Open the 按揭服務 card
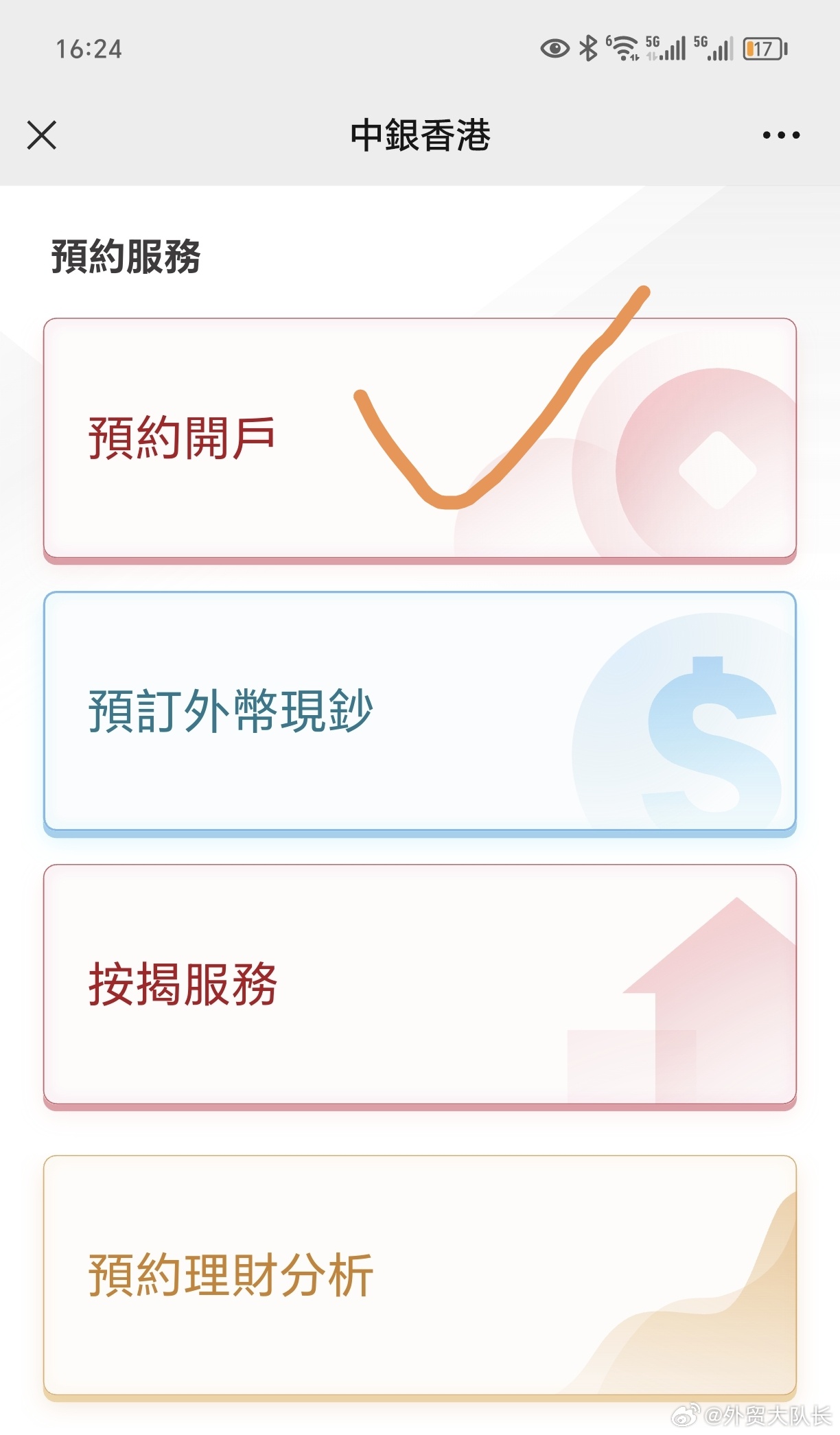Viewport: 840px width, 1435px height. (420, 986)
